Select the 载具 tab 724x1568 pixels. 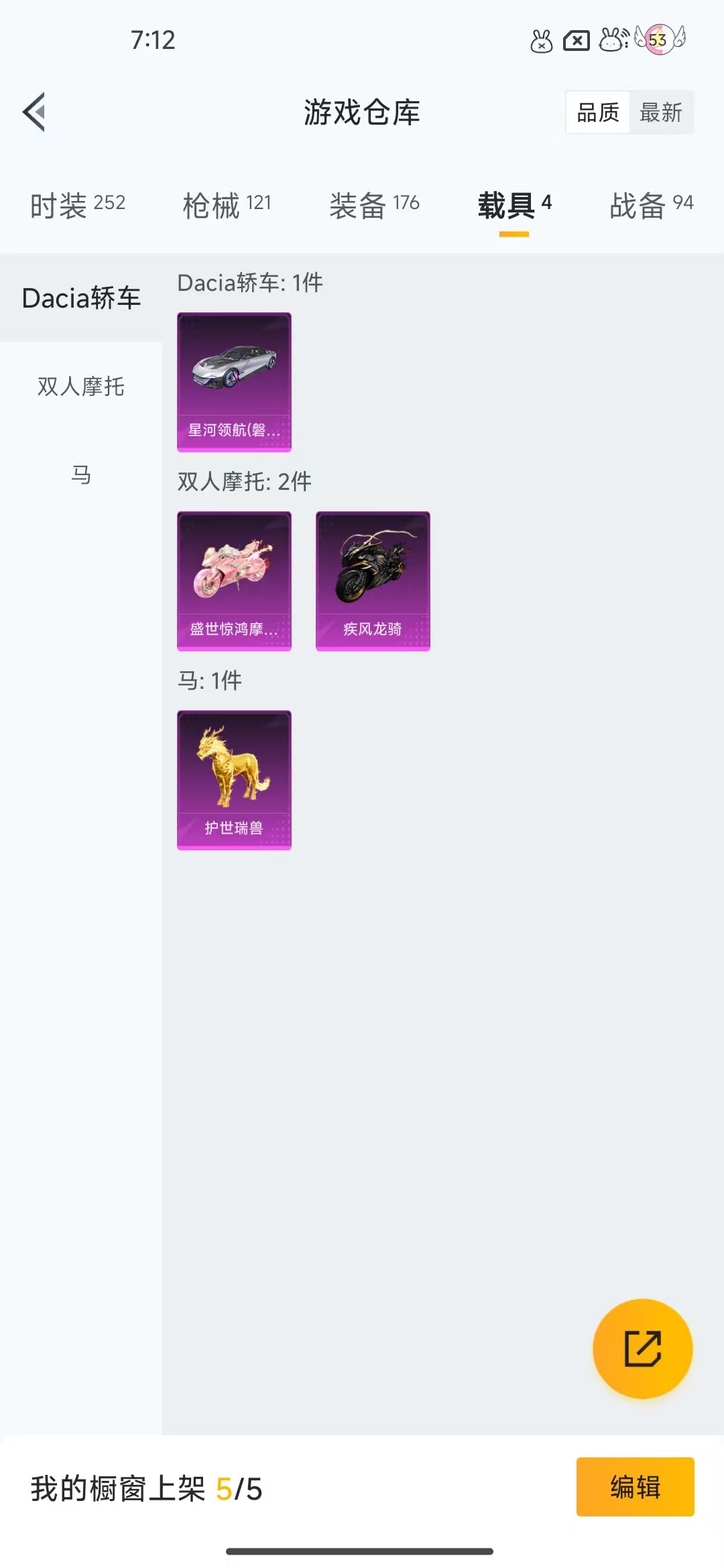514,205
